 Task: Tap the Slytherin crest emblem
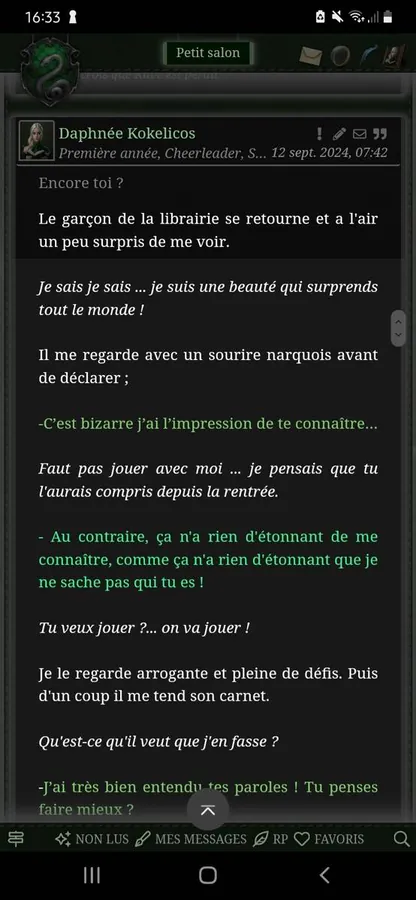[49, 69]
